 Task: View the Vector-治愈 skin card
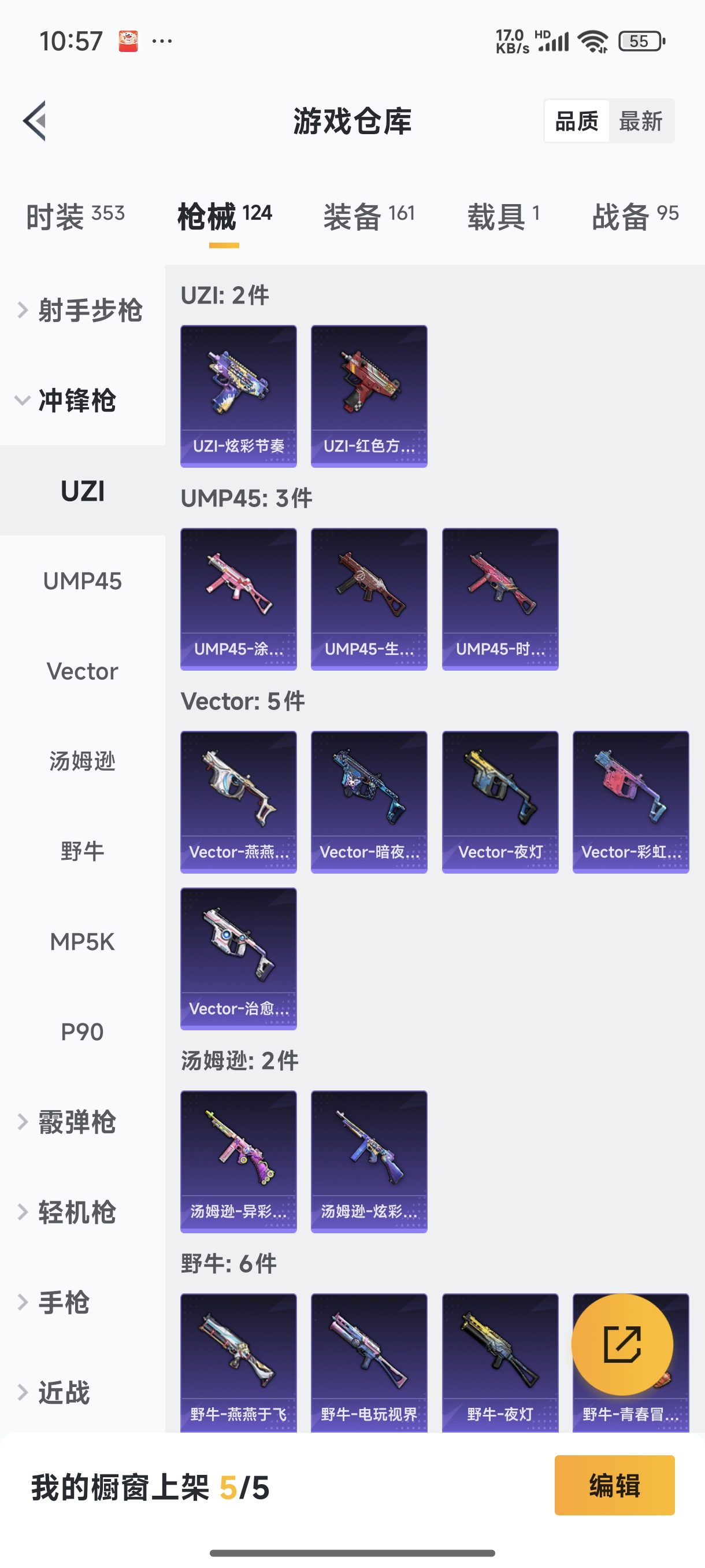pos(239,958)
